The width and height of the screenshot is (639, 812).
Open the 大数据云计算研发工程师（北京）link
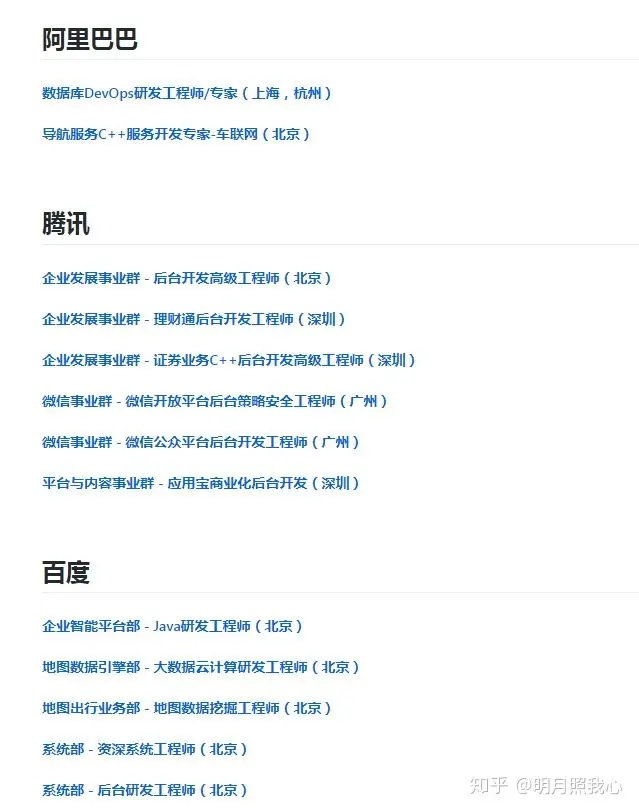coord(200,667)
